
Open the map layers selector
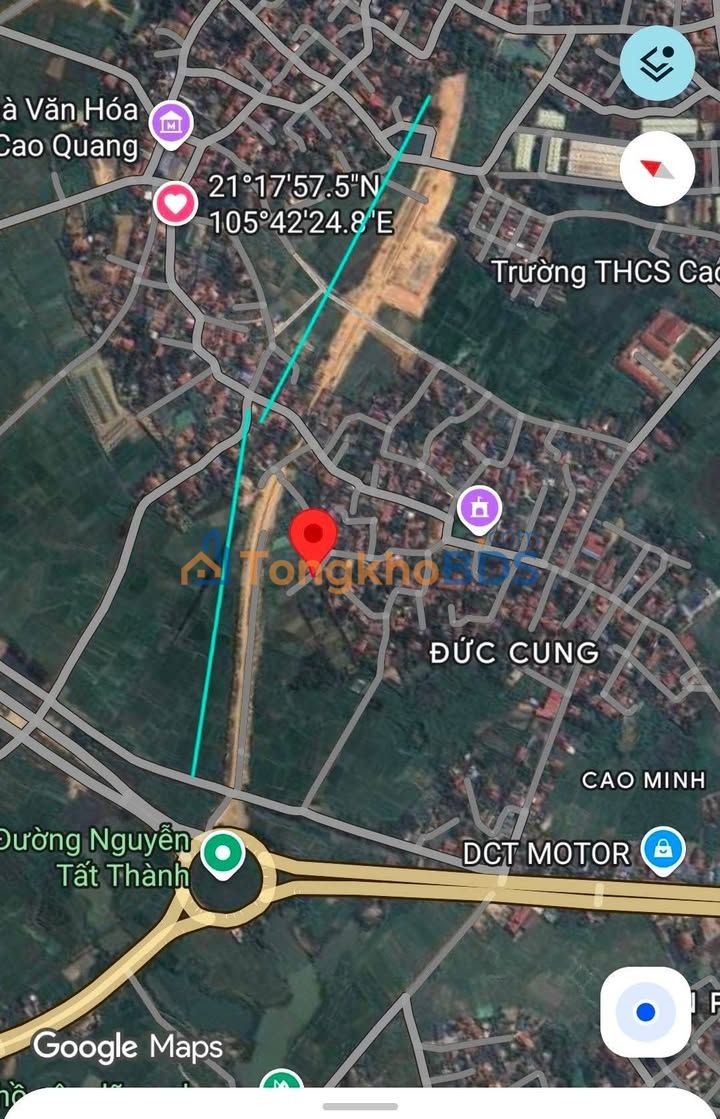tap(657, 63)
